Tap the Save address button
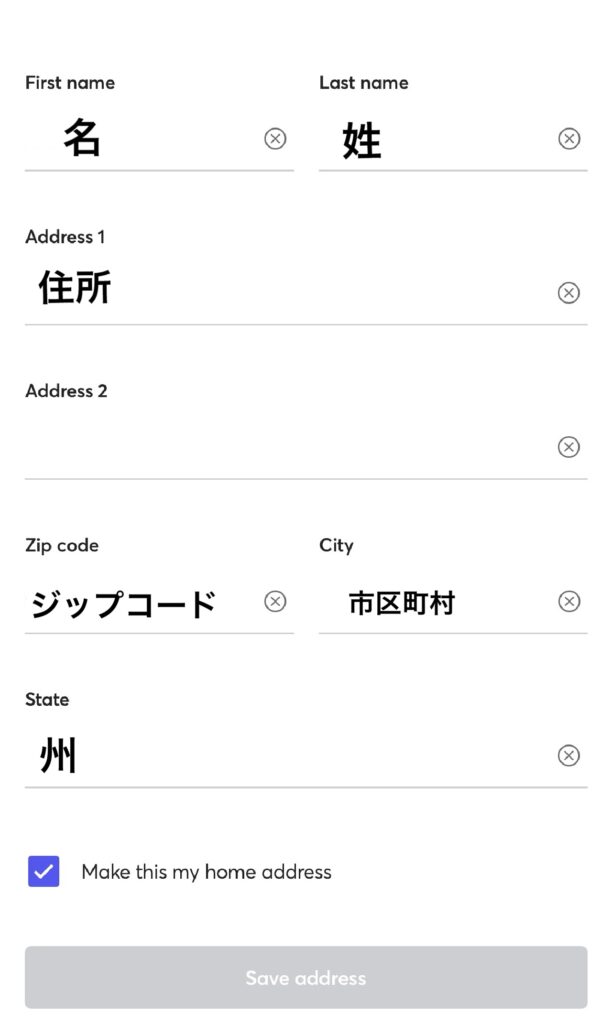612x1024 pixels. point(306,977)
